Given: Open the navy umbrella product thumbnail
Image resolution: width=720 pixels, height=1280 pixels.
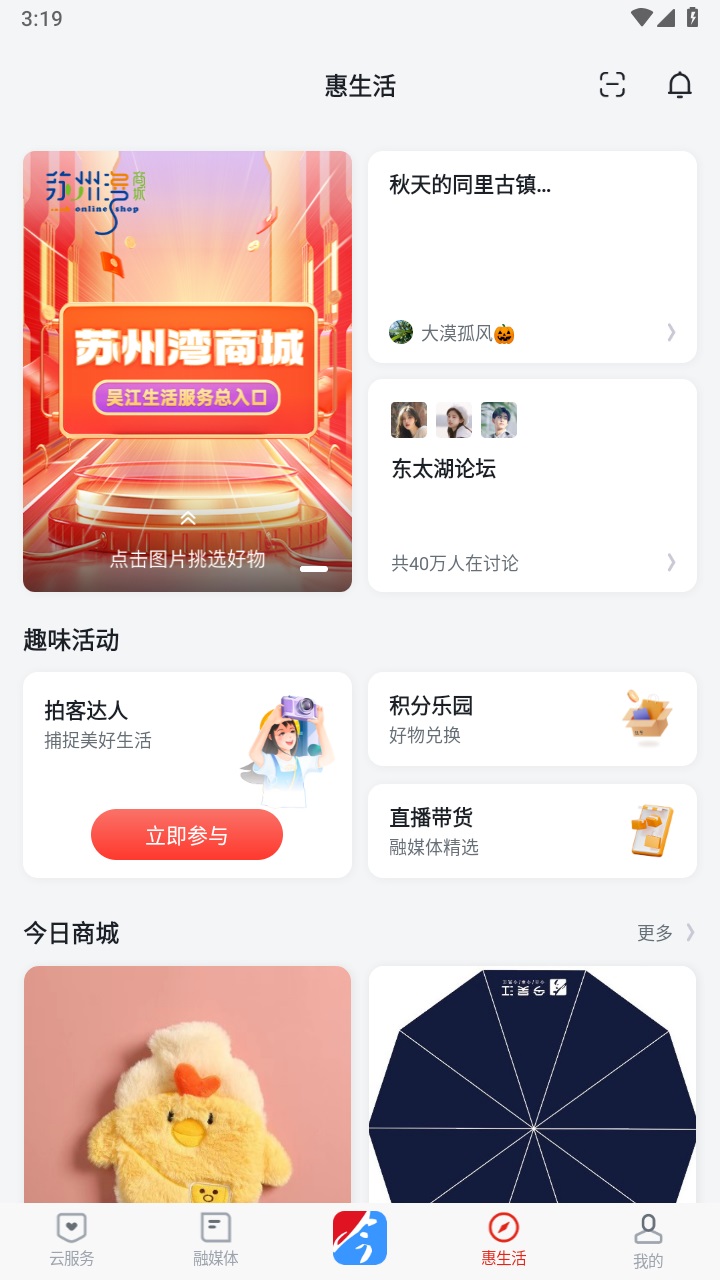Looking at the screenshot, I should pyautogui.click(x=532, y=1085).
